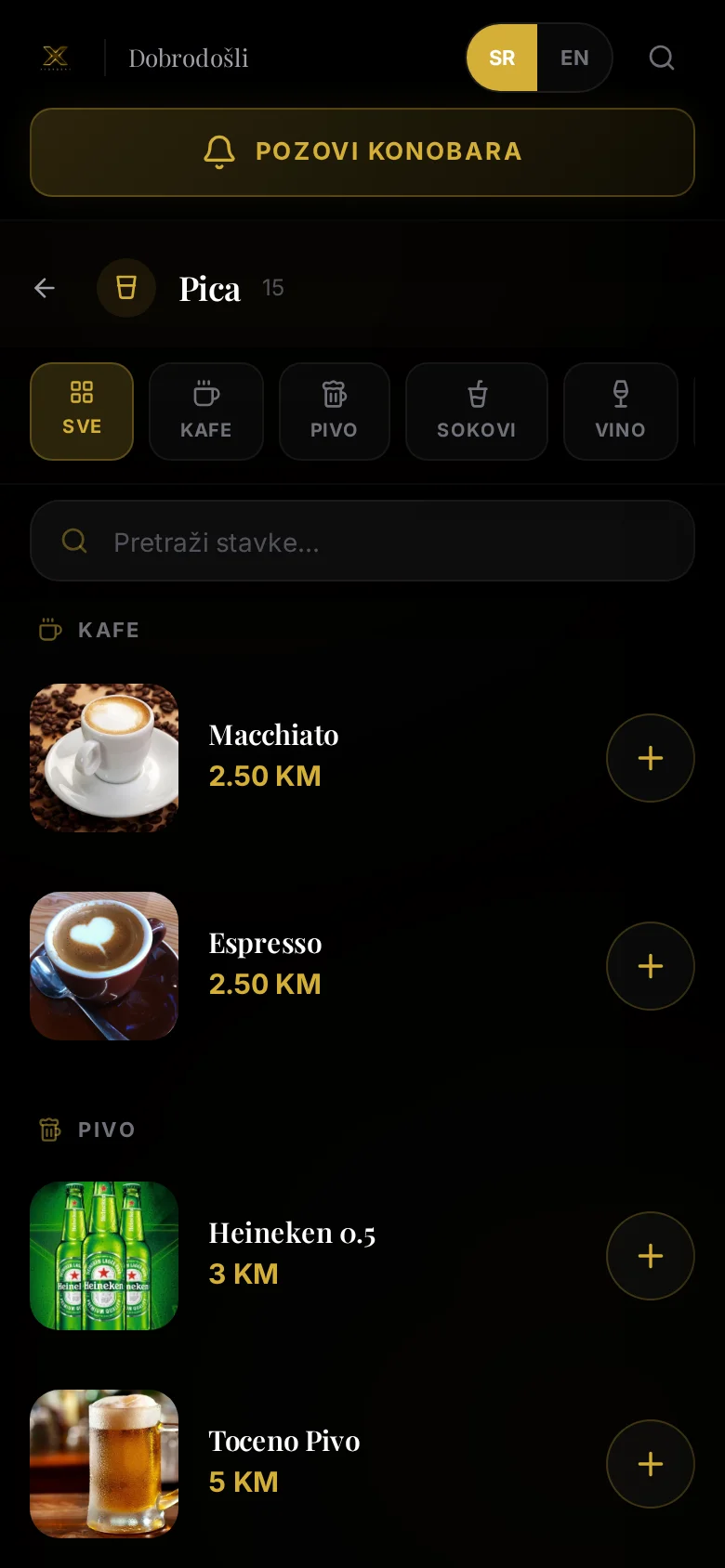Image resolution: width=725 pixels, height=1568 pixels.
Task: Open the VINO category section
Action: point(620,412)
